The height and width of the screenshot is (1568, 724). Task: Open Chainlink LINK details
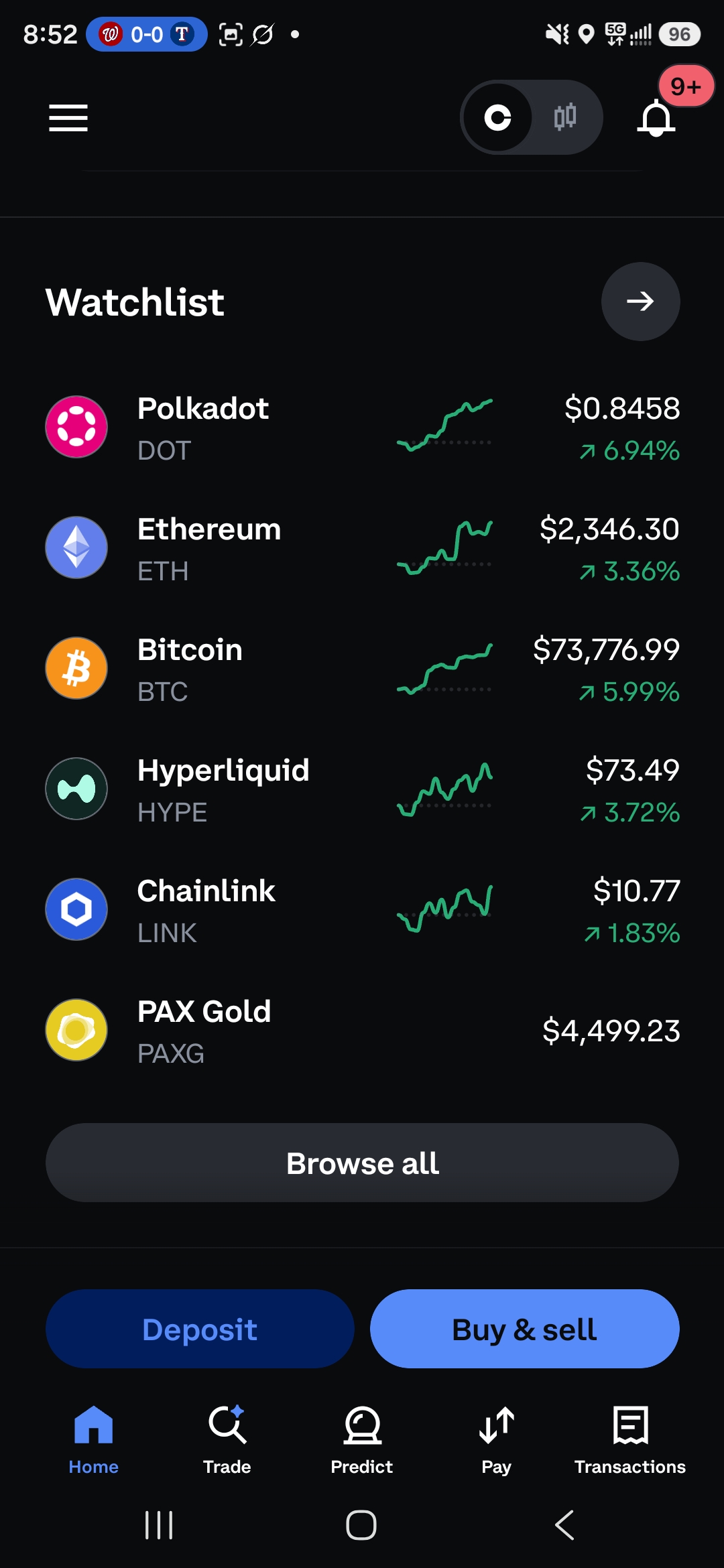click(362, 910)
